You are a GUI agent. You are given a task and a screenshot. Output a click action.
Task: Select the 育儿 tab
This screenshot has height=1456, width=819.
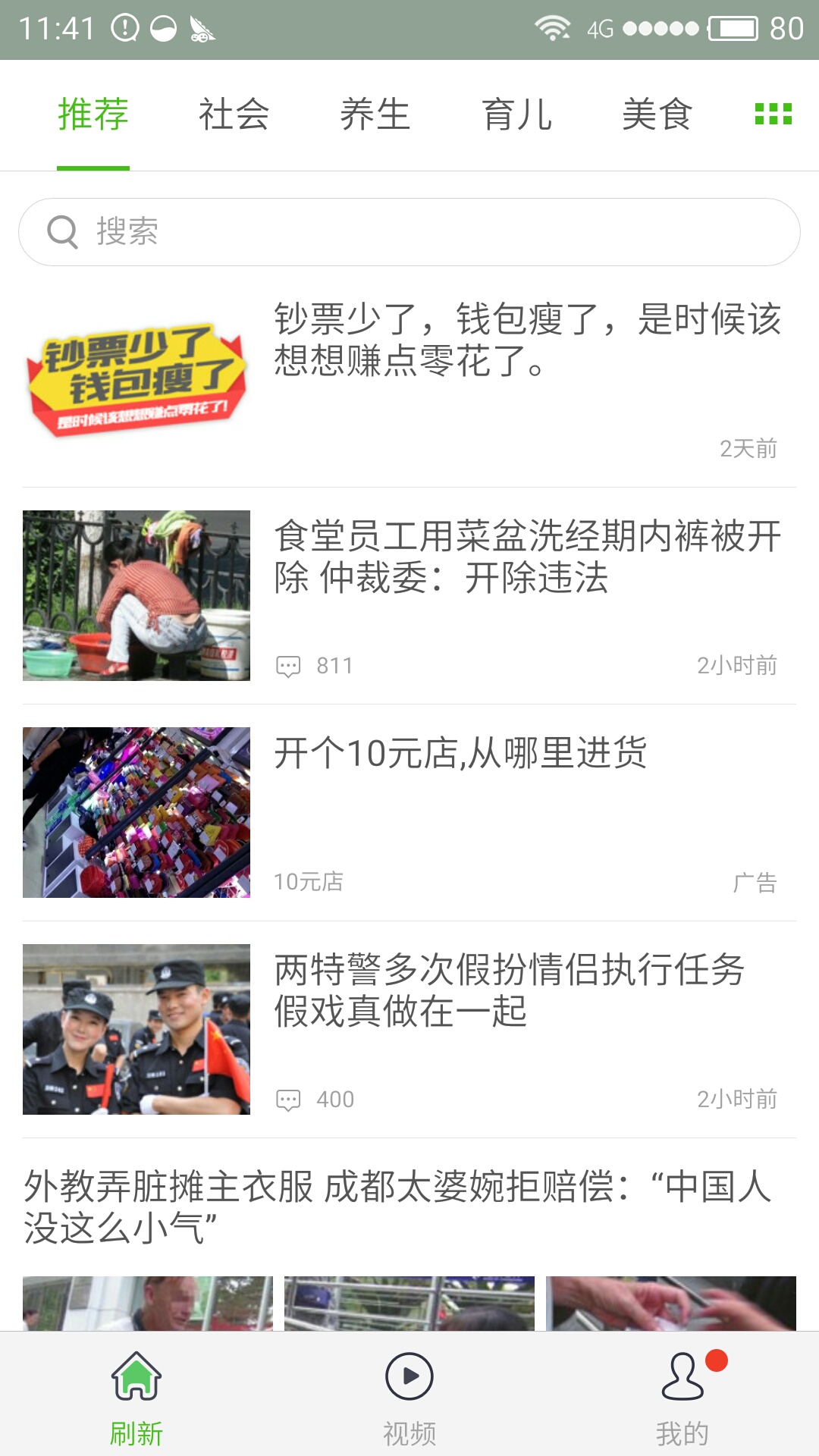point(516,115)
